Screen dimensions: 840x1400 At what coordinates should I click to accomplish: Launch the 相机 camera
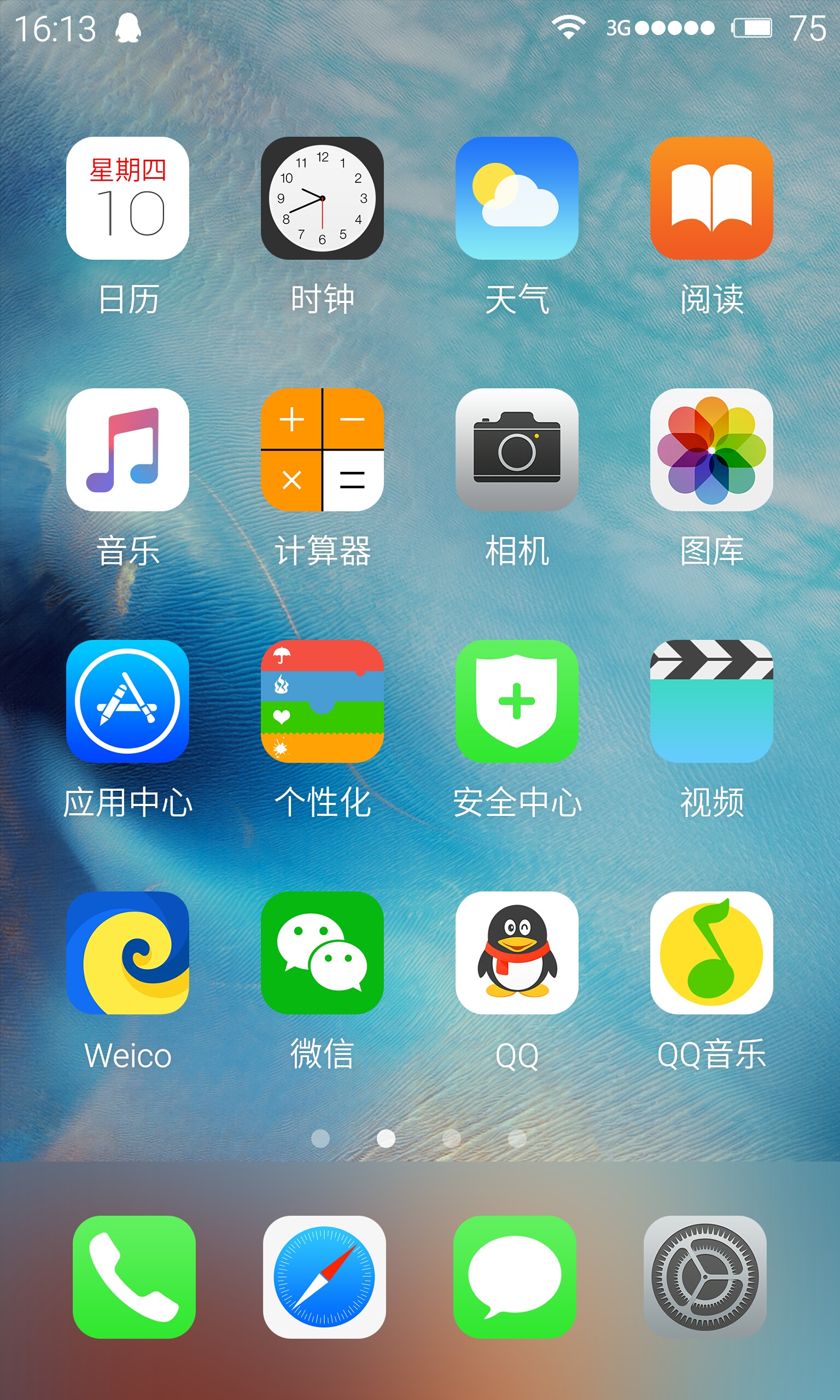517,450
